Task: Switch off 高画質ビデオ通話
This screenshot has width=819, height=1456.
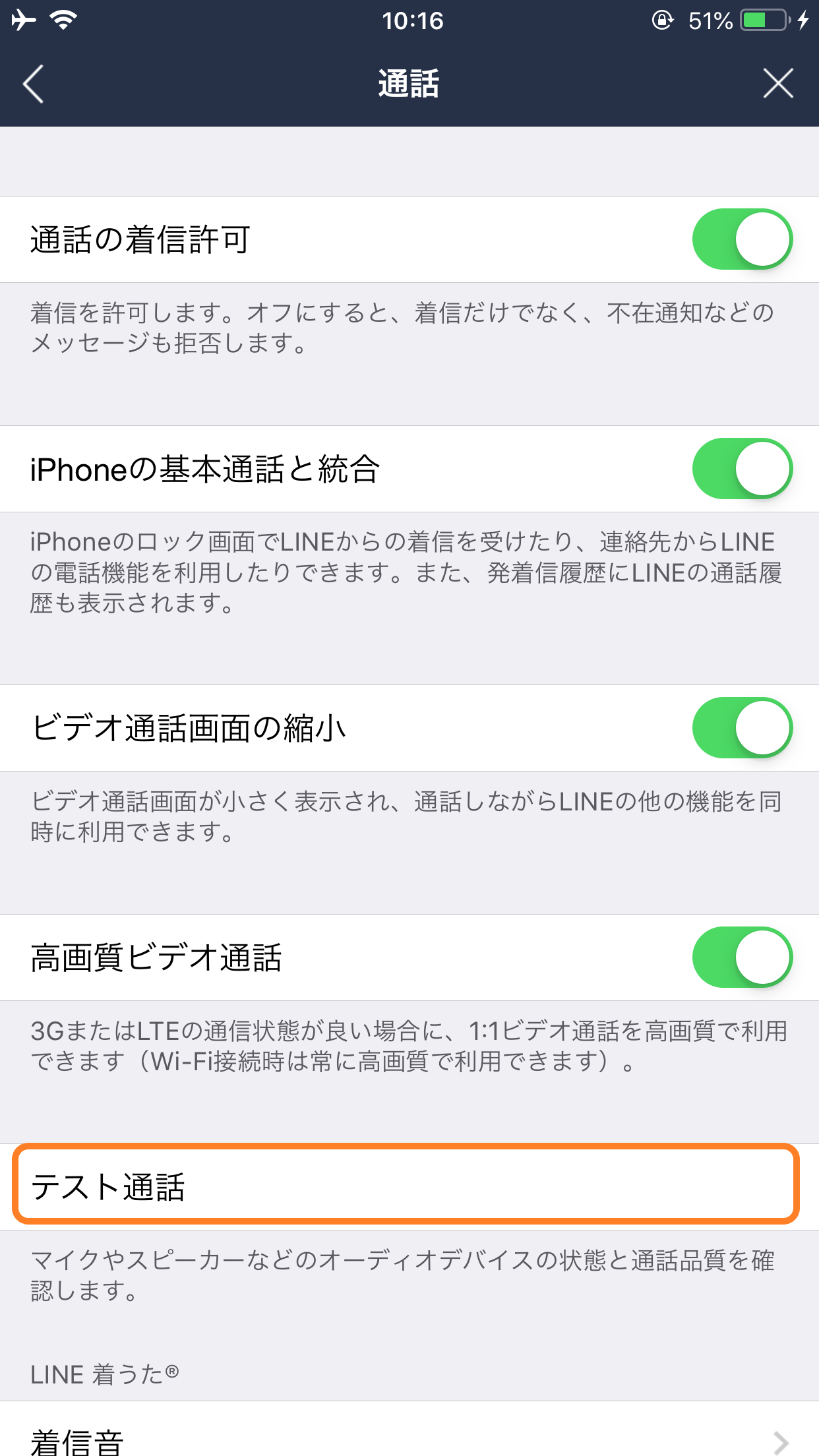Action: [x=742, y=957]
